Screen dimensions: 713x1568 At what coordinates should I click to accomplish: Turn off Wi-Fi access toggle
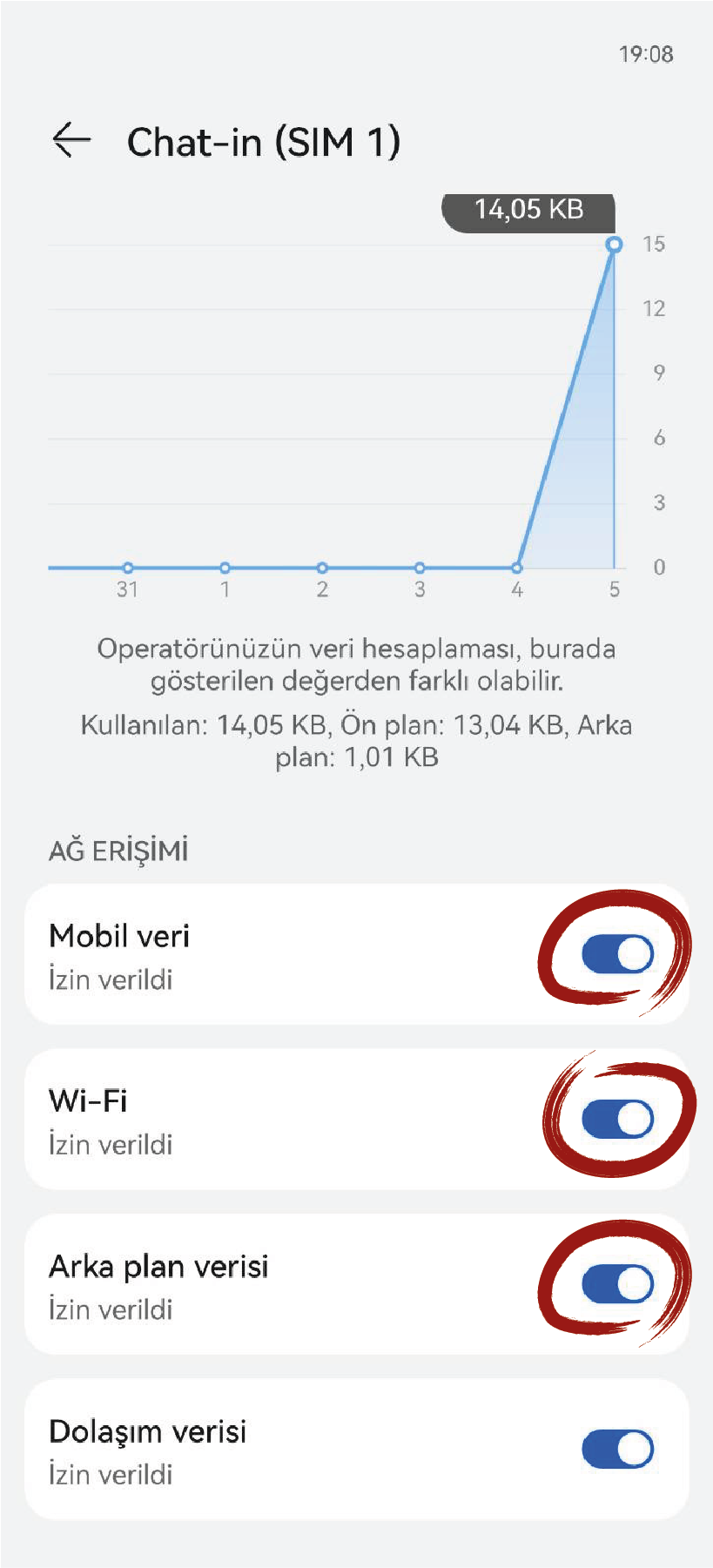coord(617,1119)
